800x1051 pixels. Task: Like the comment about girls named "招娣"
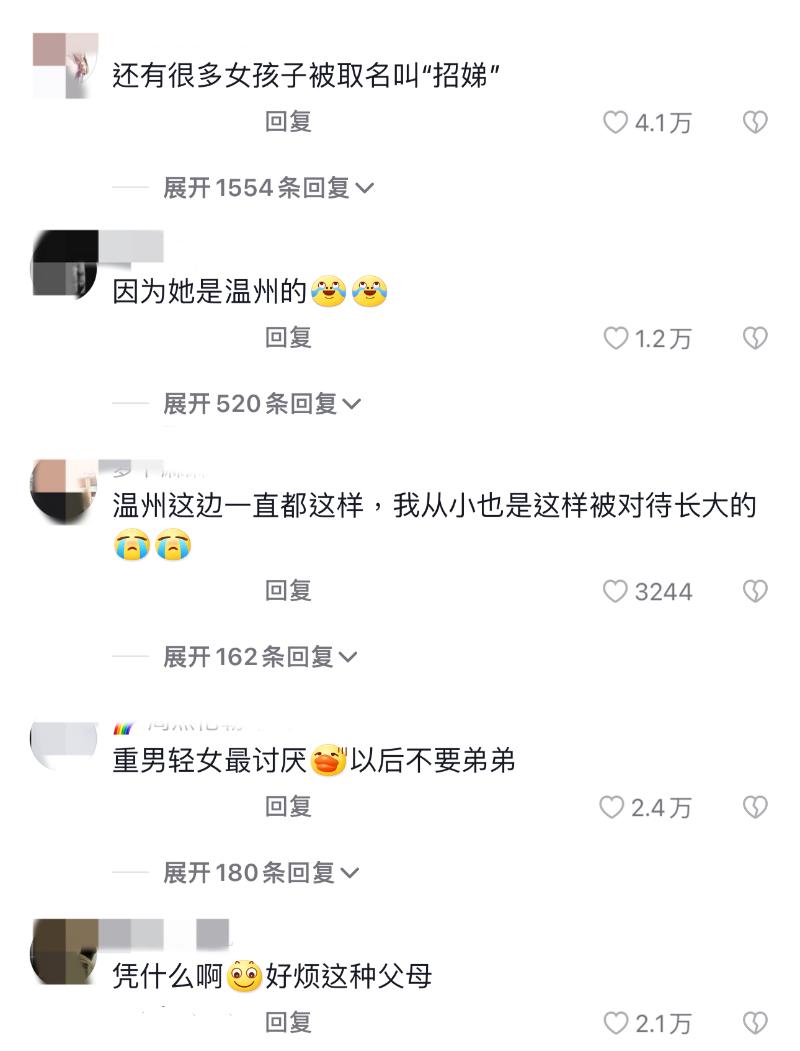pos(615,123)
